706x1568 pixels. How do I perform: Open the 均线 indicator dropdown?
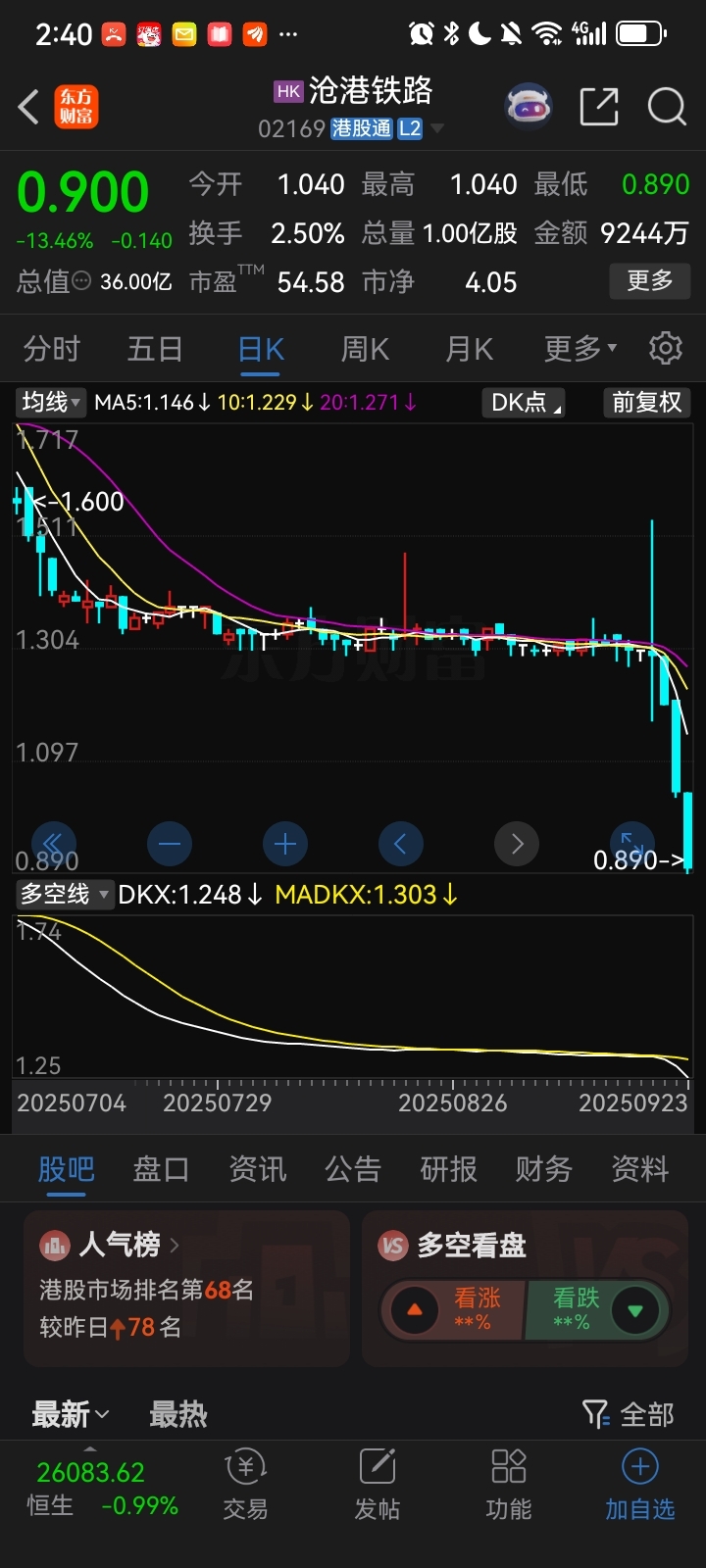[51, 402]
